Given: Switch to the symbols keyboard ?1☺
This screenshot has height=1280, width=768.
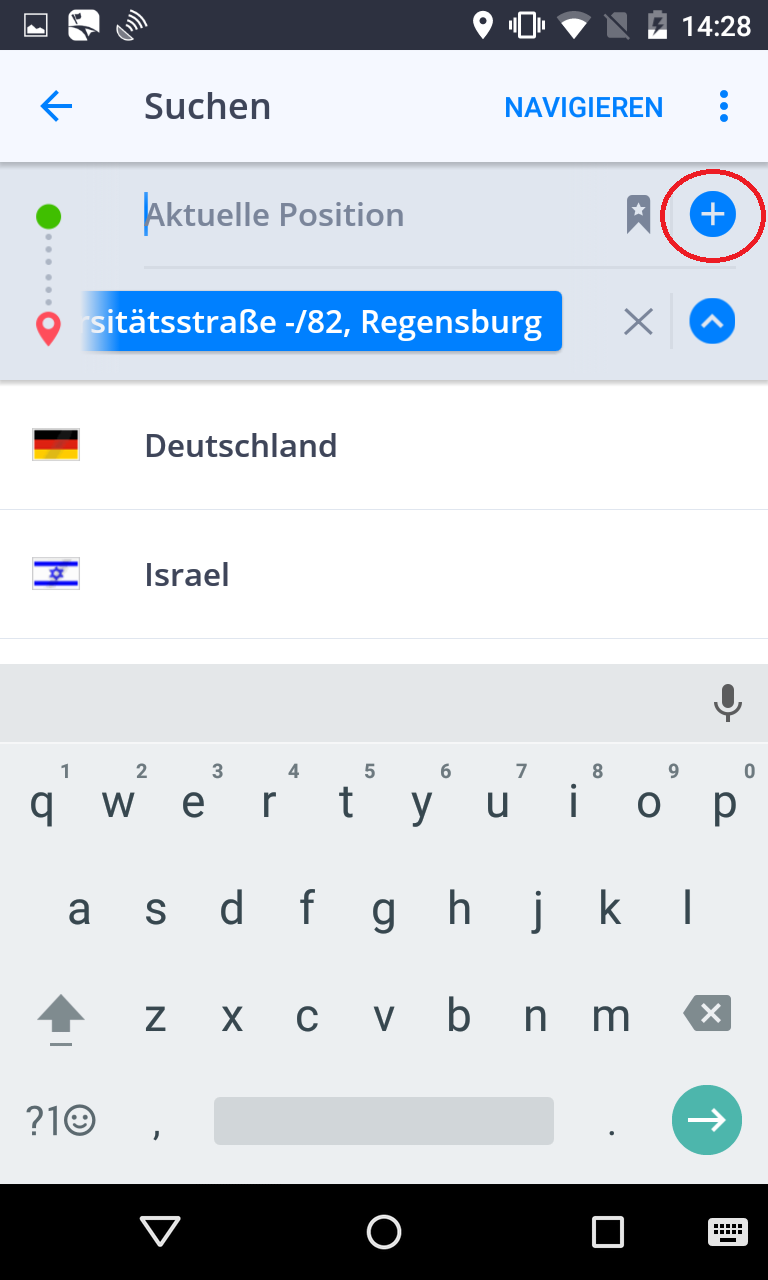Looking at the screenshot, I should click(61, 1121).
